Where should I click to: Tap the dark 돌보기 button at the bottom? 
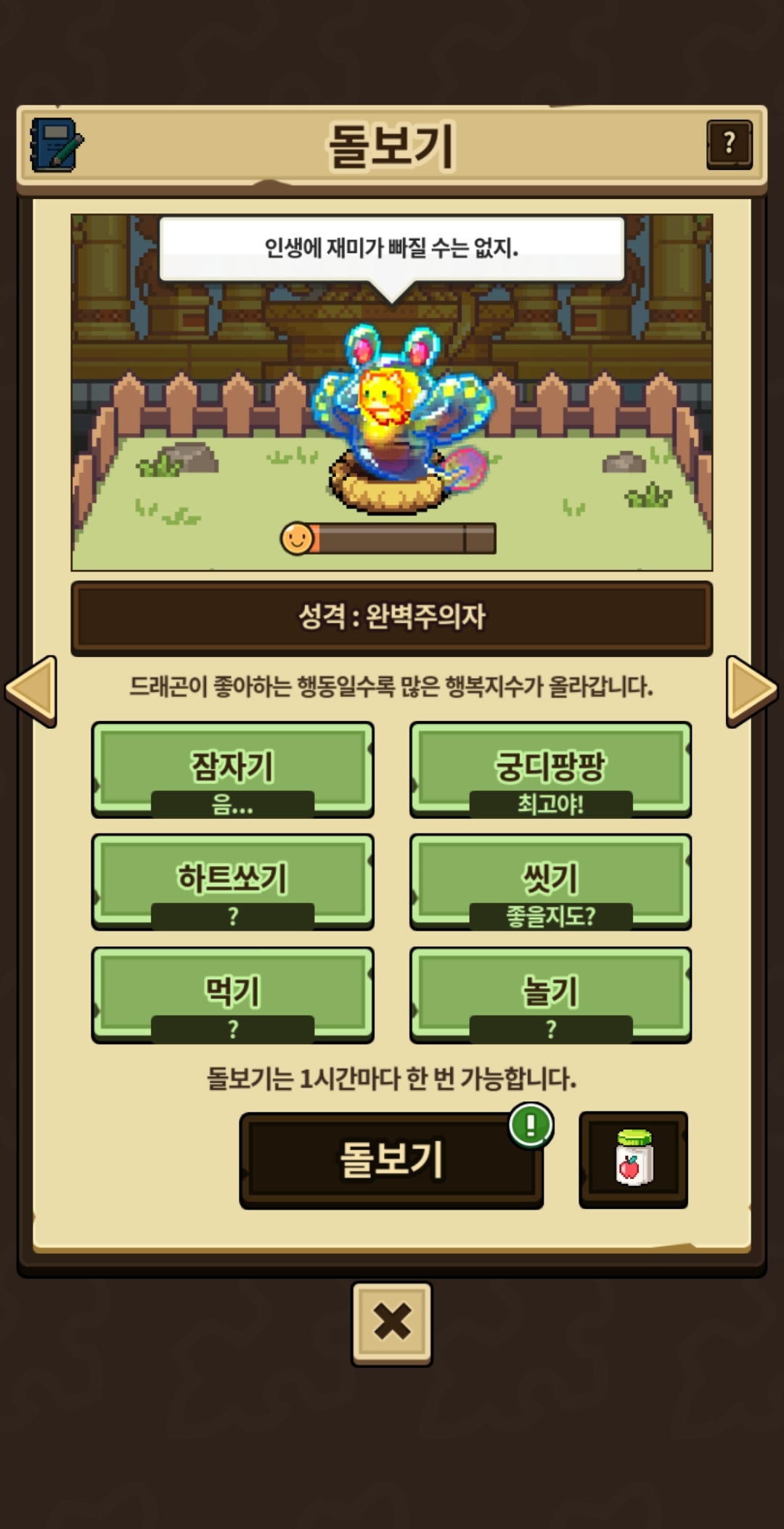coord(391,1160)
